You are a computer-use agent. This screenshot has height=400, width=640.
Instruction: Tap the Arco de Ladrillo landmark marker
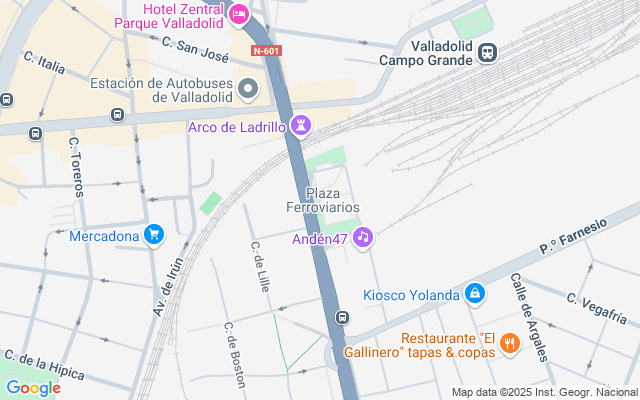[x=300, y=126]
